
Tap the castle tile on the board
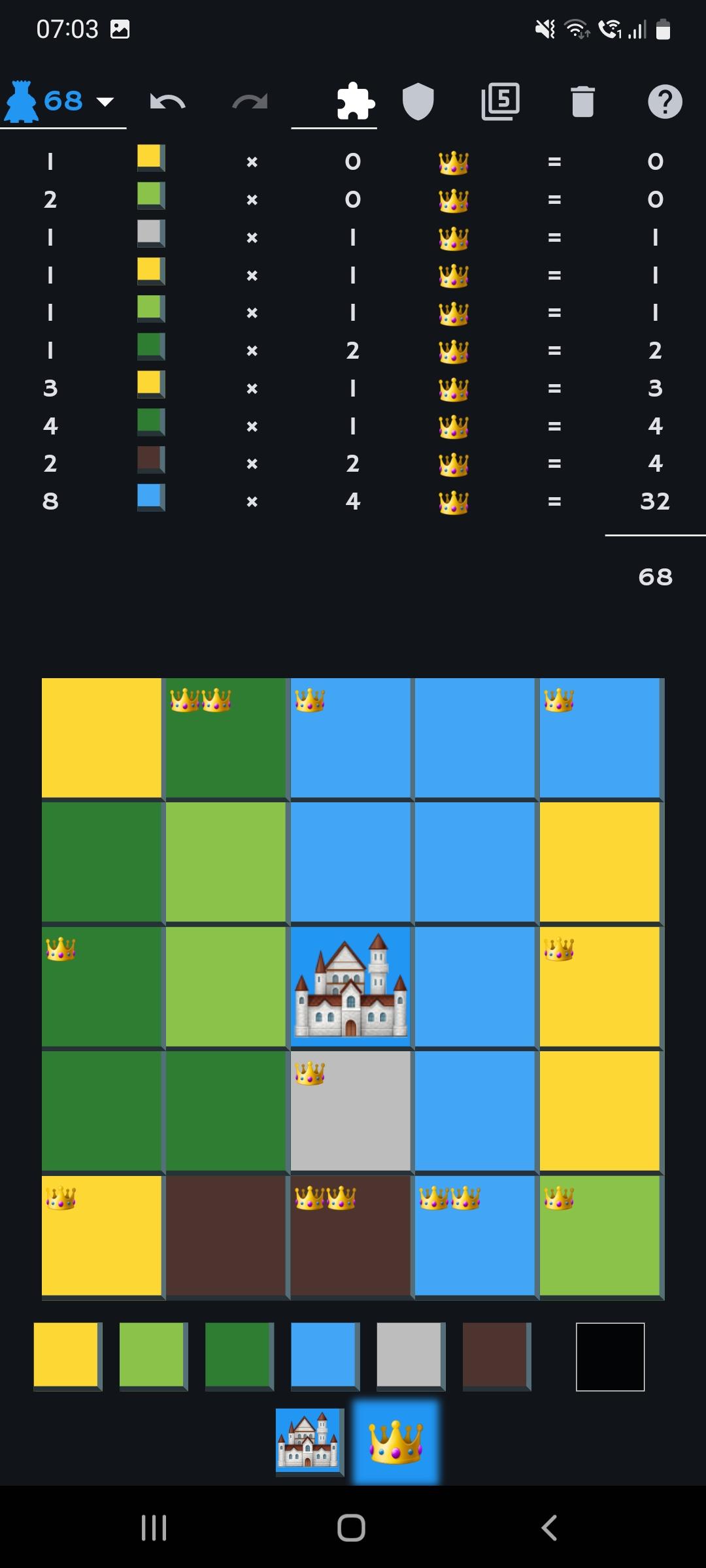click(351, 987)
